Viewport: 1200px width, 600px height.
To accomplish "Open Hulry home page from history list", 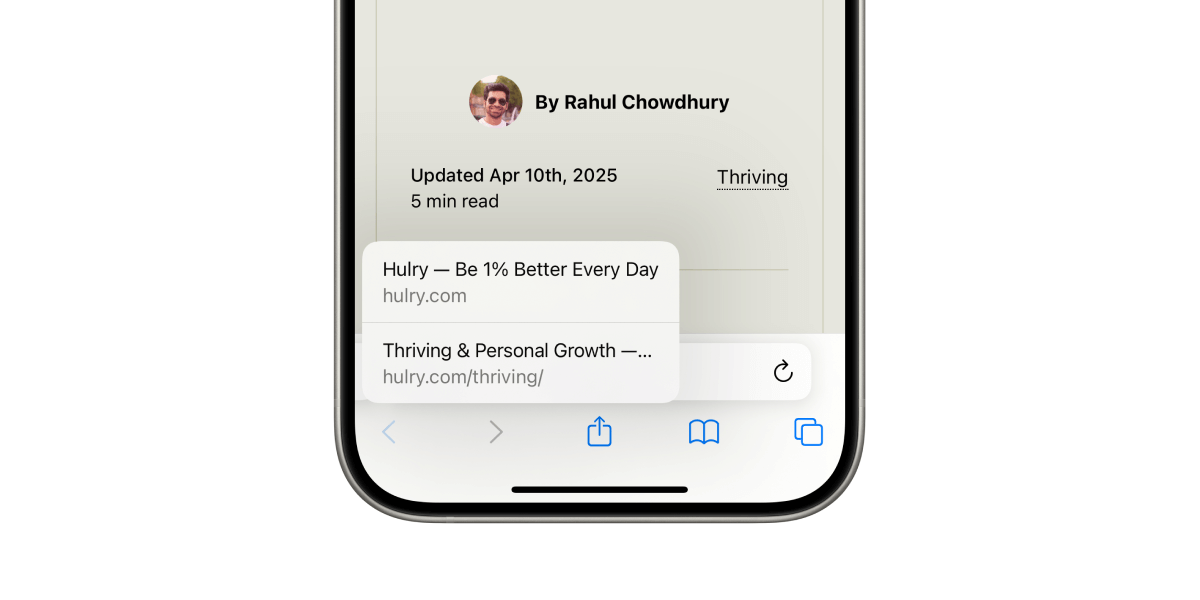I will point(520,282).
